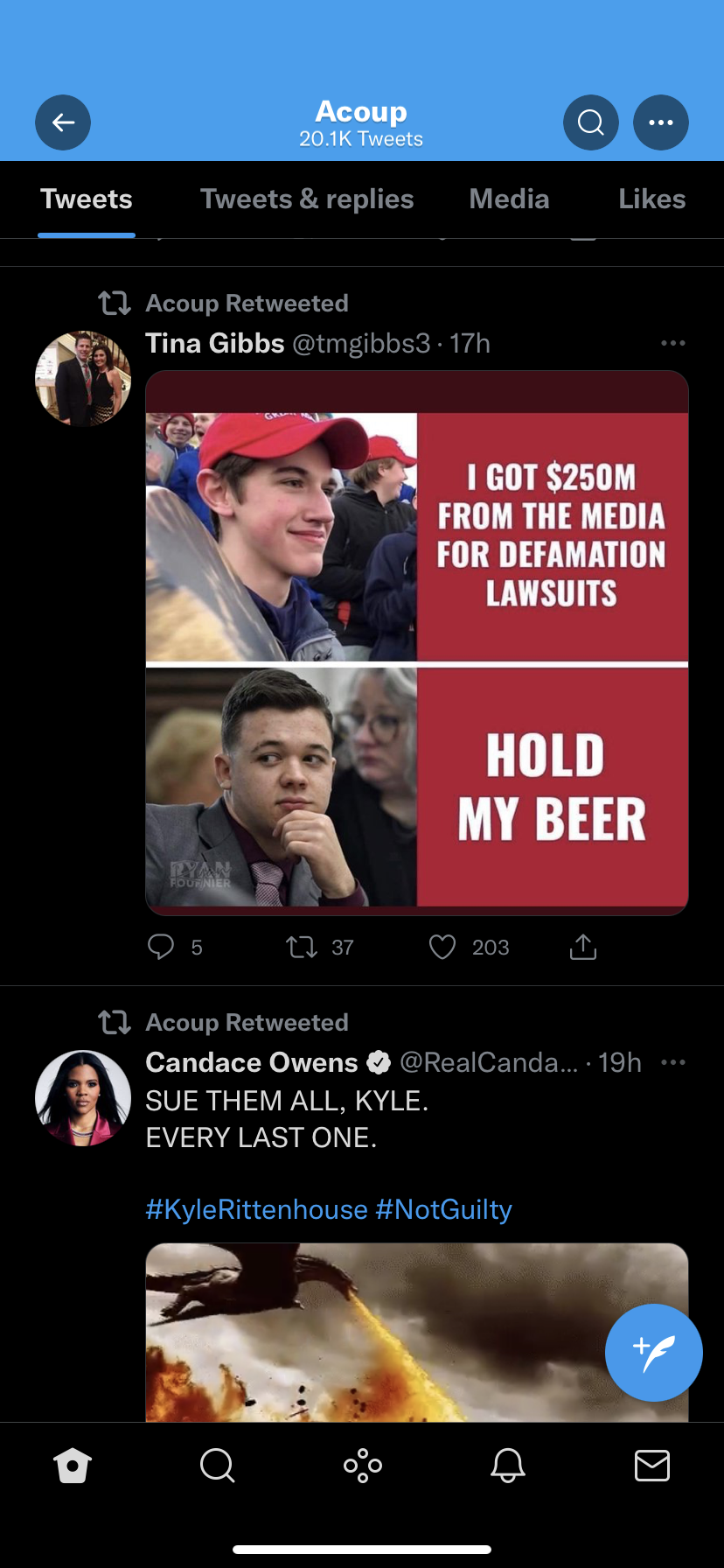Like Tina Gibbs's tweet
Screen dimensions: 724x1568
(x=442, y=947)
